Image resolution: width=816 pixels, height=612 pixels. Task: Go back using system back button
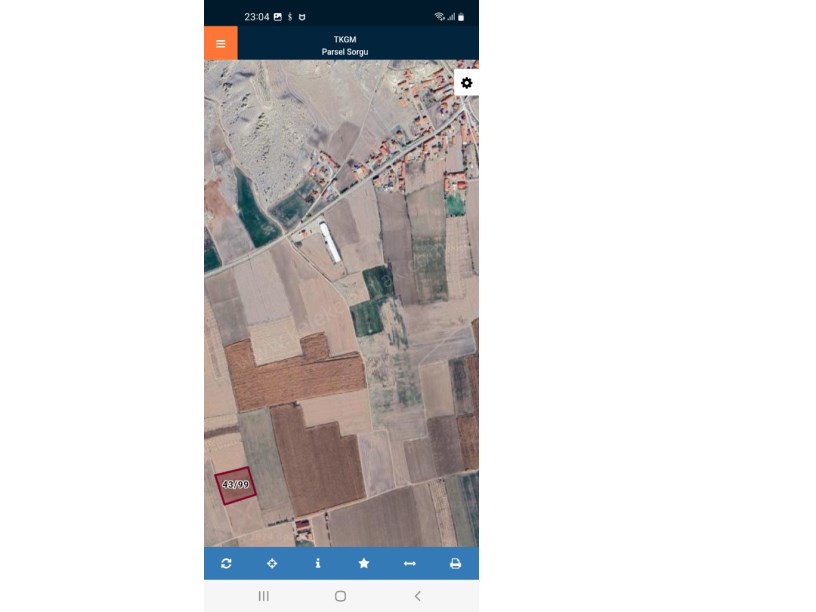point(417,596)
